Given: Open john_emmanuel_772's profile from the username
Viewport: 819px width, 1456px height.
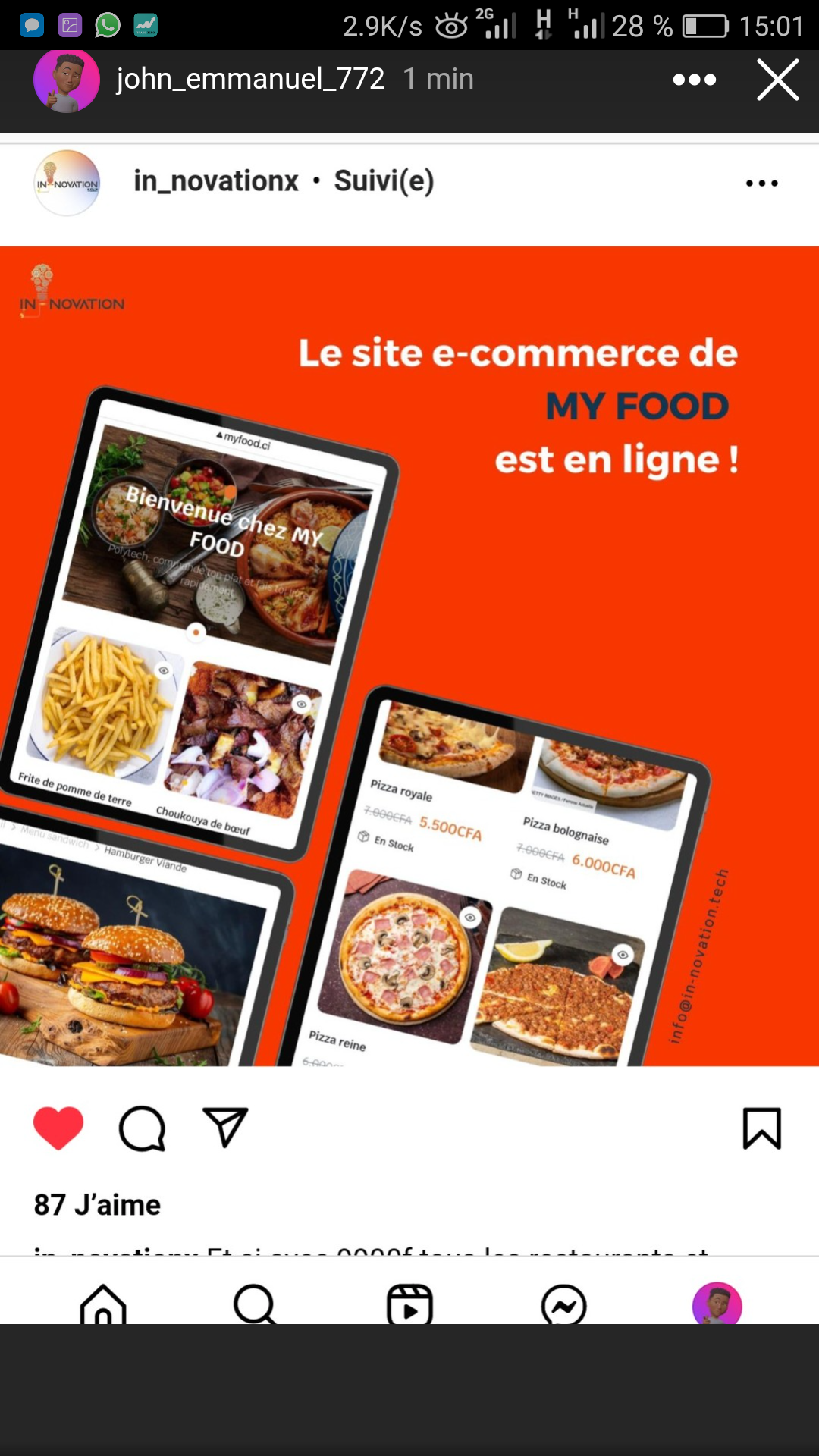Looking at the screenshot, I should pyautogui.click(x=250, y=79).
